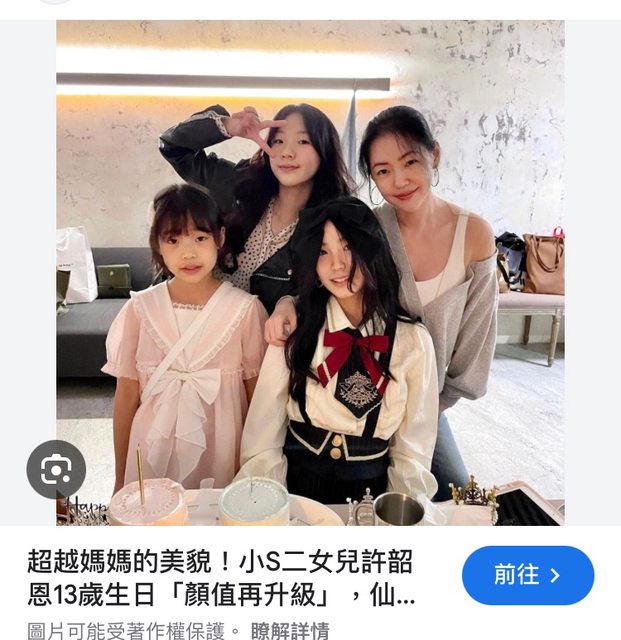Open the 瞭解詳情 copyright link
Viewport: 621px width, 640px height.
tap(289, 630)
